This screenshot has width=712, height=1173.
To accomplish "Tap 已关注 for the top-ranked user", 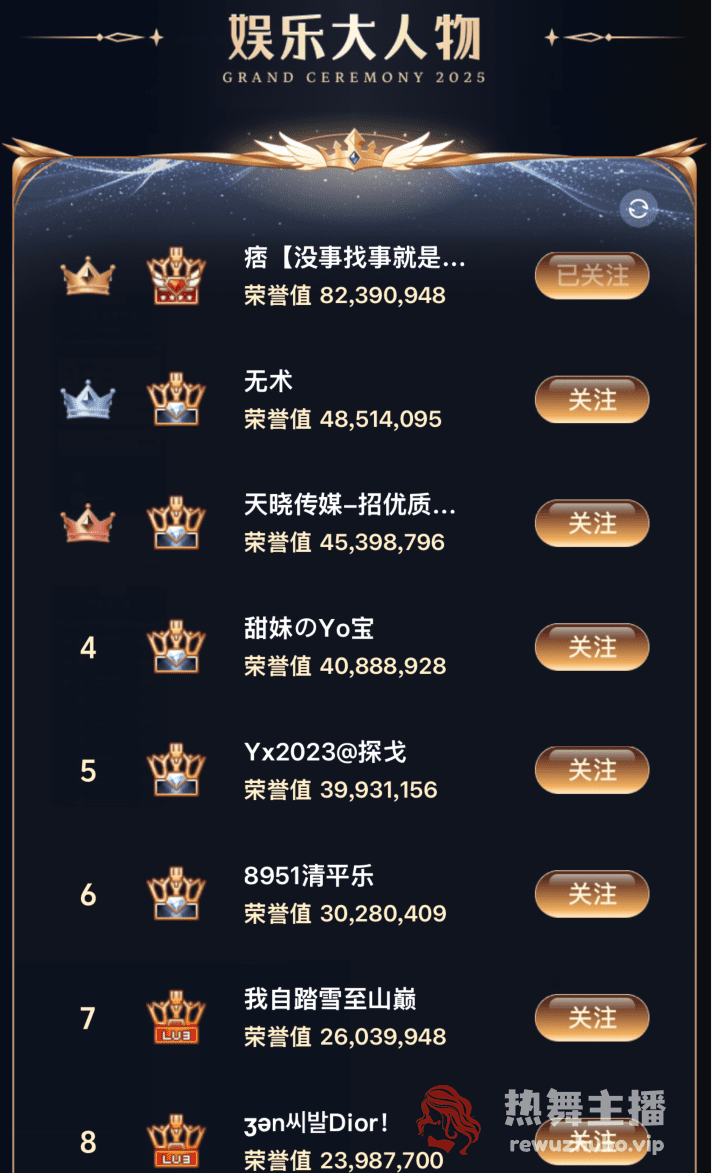I will point(592,276).
